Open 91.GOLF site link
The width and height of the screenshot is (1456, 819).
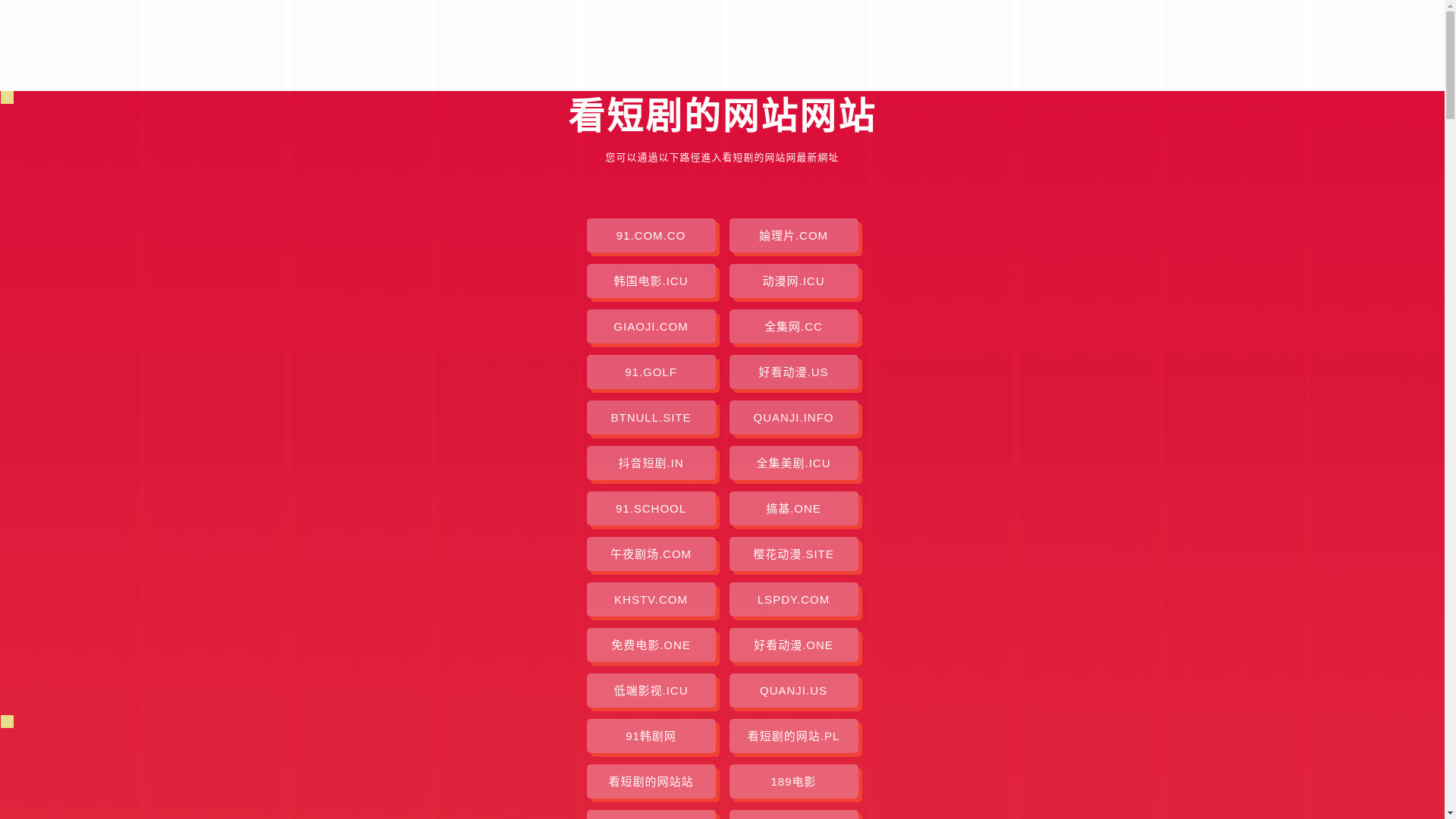[x=651, y=372]
